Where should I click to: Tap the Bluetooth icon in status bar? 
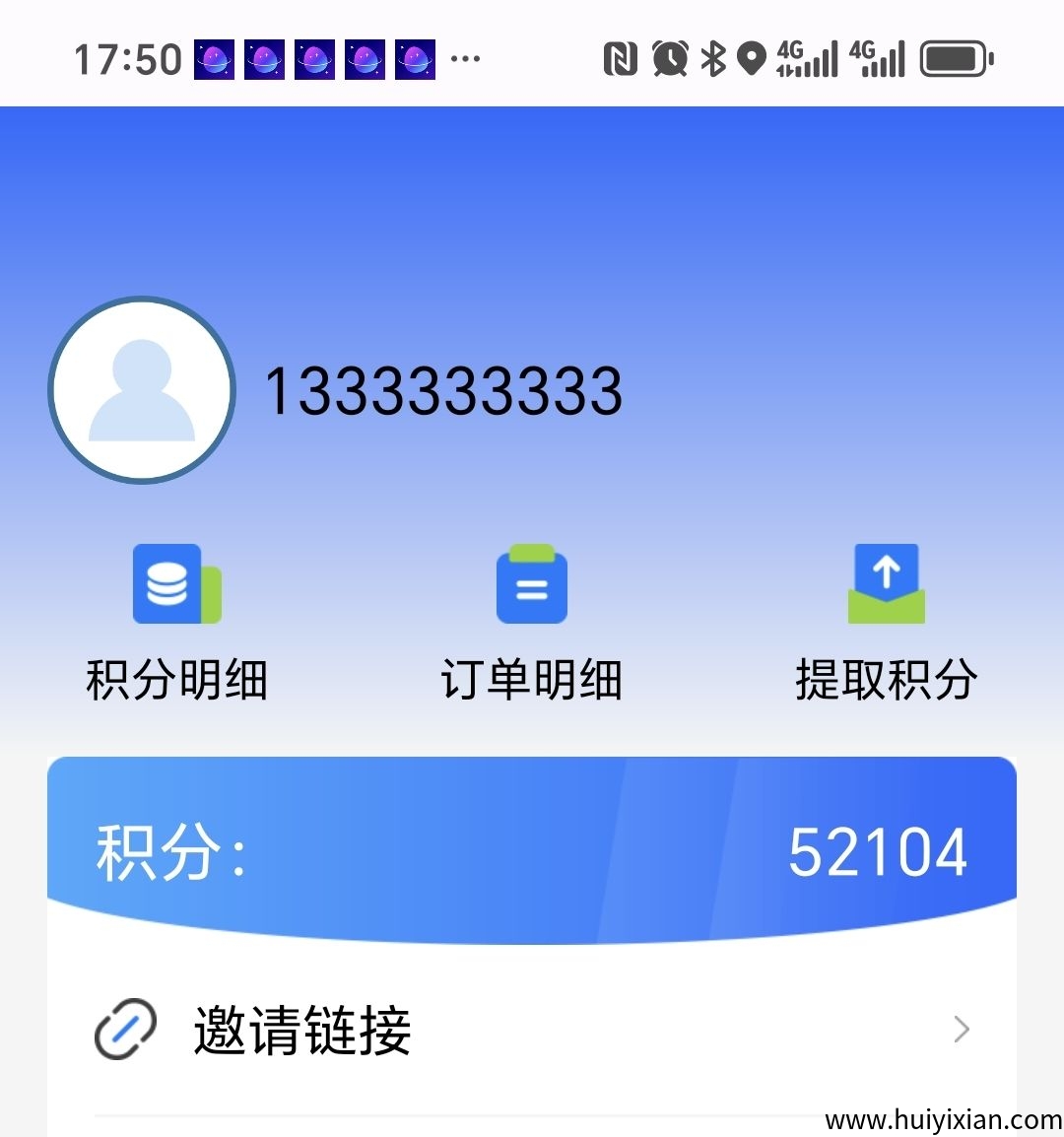click(x=716, y=59)
